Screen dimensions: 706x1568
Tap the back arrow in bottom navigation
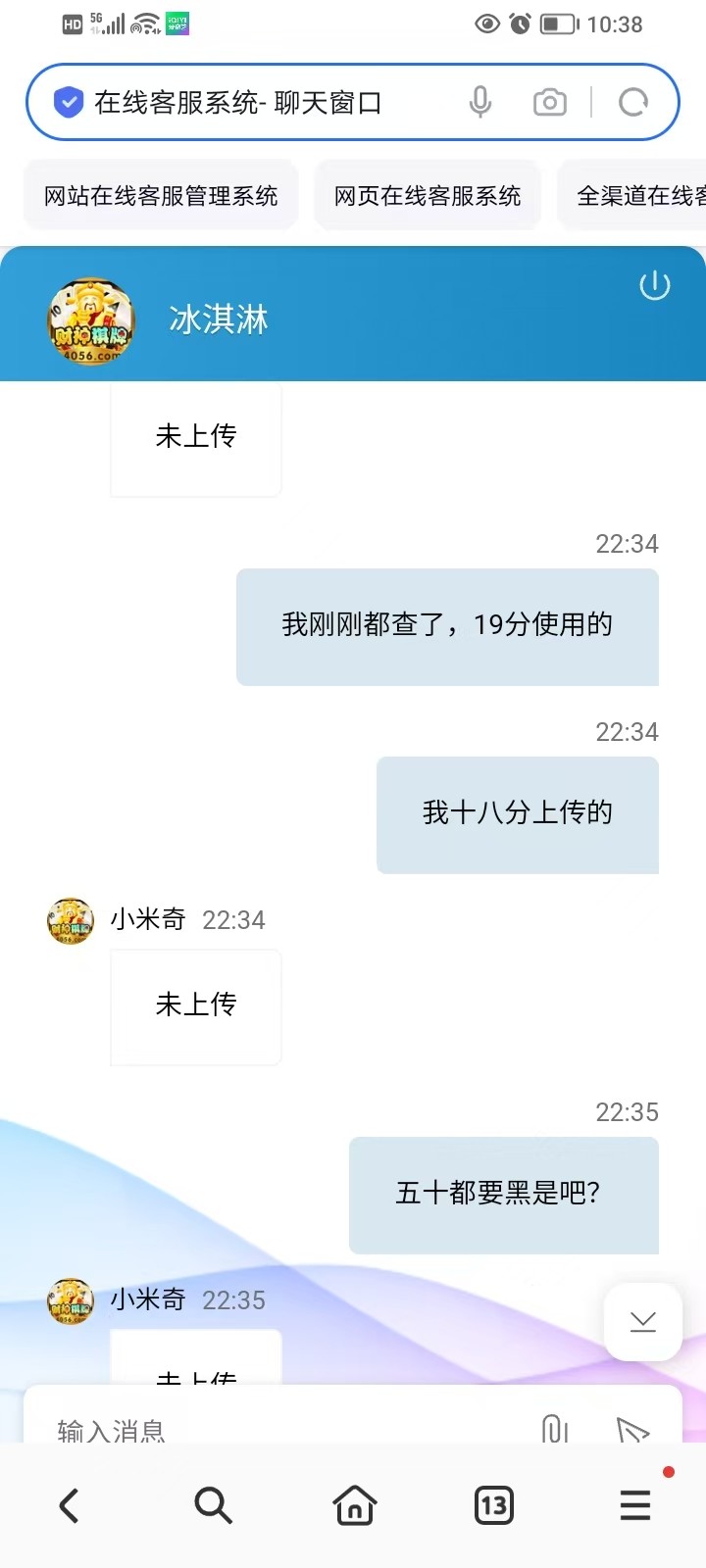click(67, 1505)
